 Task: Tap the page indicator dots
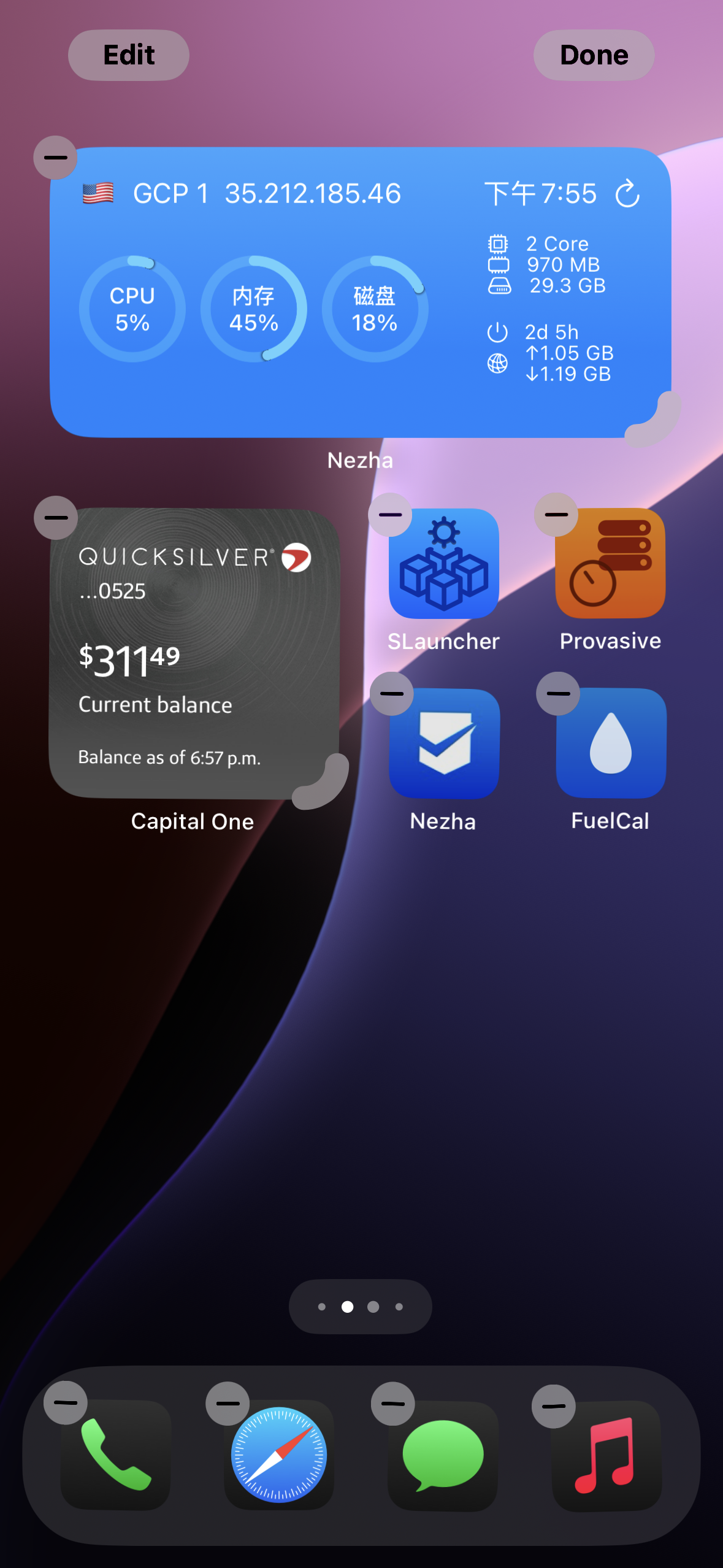pos(361,1307)
